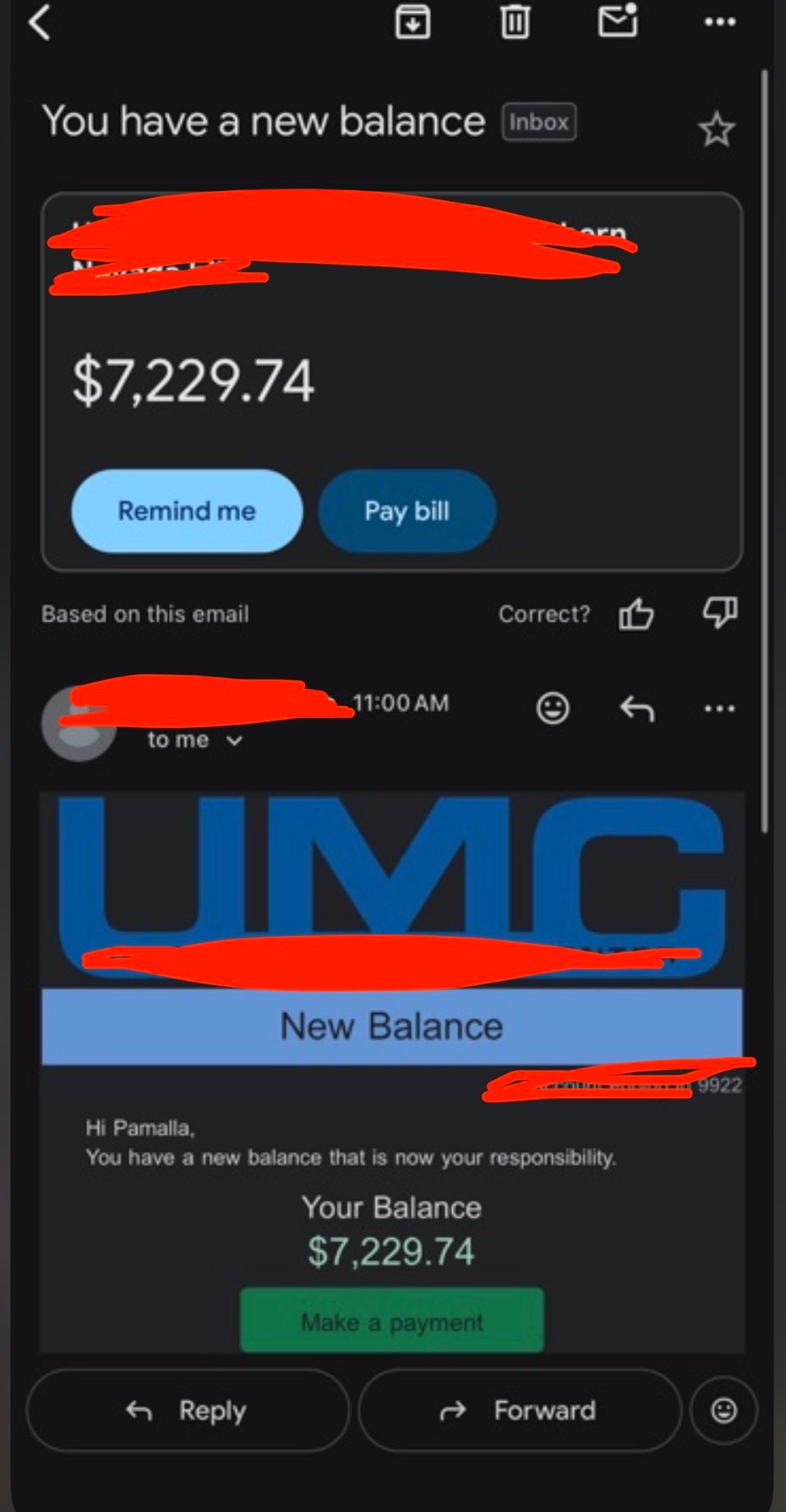Screen dimensions: 786x1512
Task: Tap Make a payment
Action: [392, 1320]
